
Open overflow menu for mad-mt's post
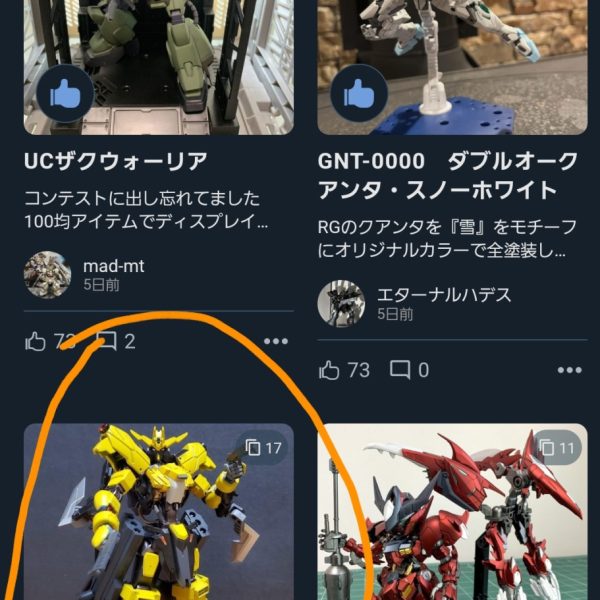click(276, 342)
